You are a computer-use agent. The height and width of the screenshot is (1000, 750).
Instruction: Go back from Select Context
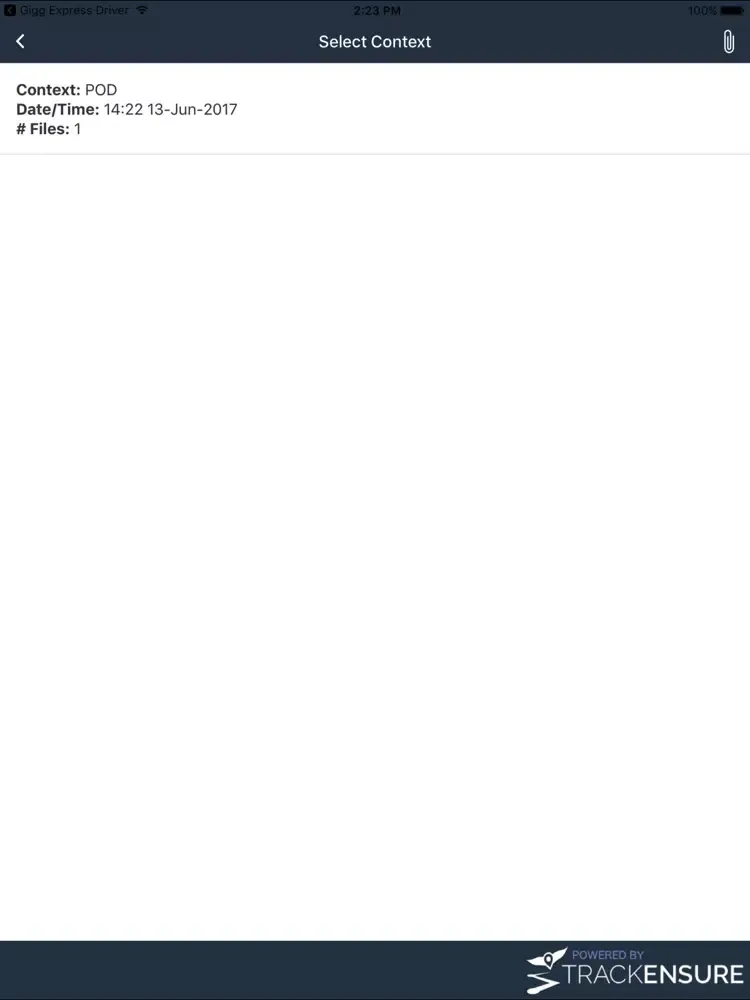tap(20, 41)
